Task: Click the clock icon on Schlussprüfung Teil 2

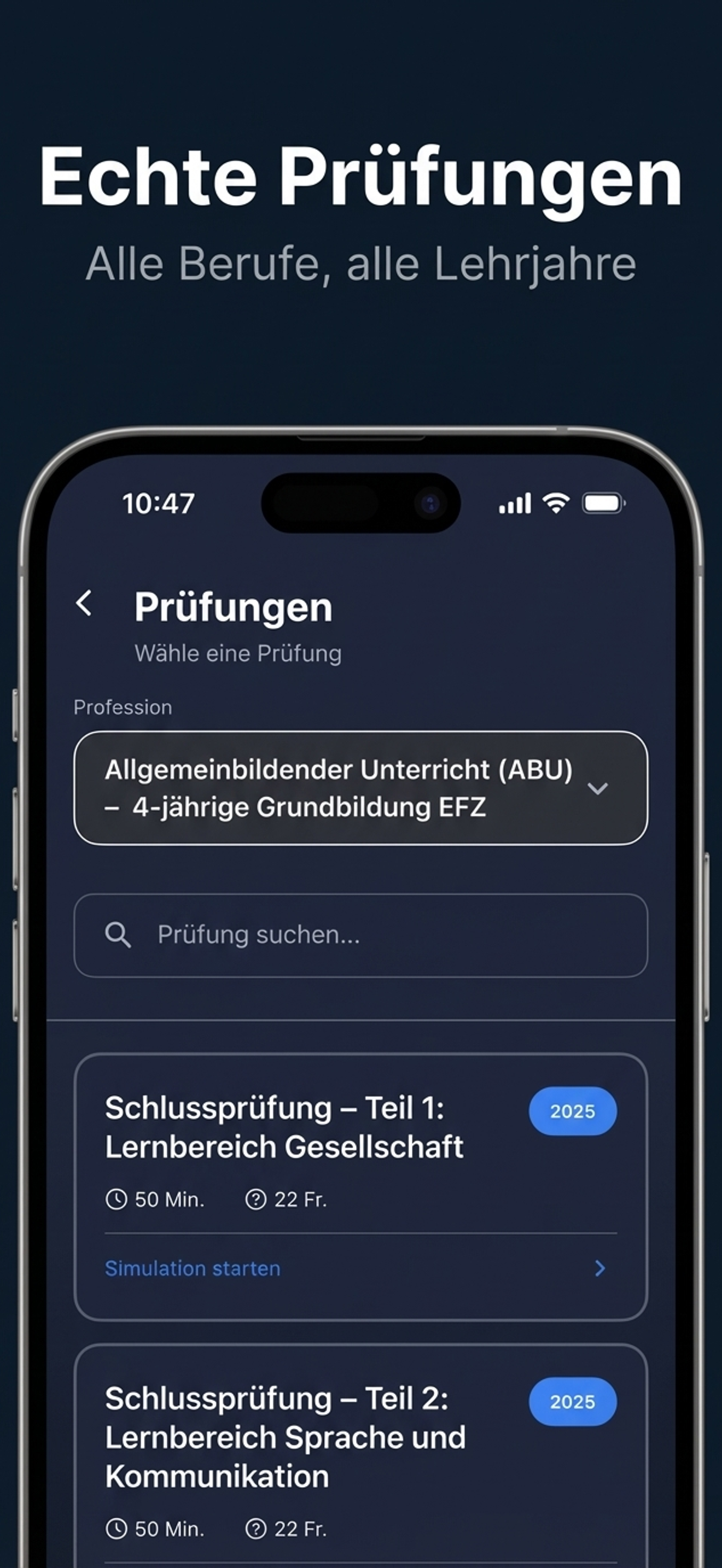Action: (118, 1529)
